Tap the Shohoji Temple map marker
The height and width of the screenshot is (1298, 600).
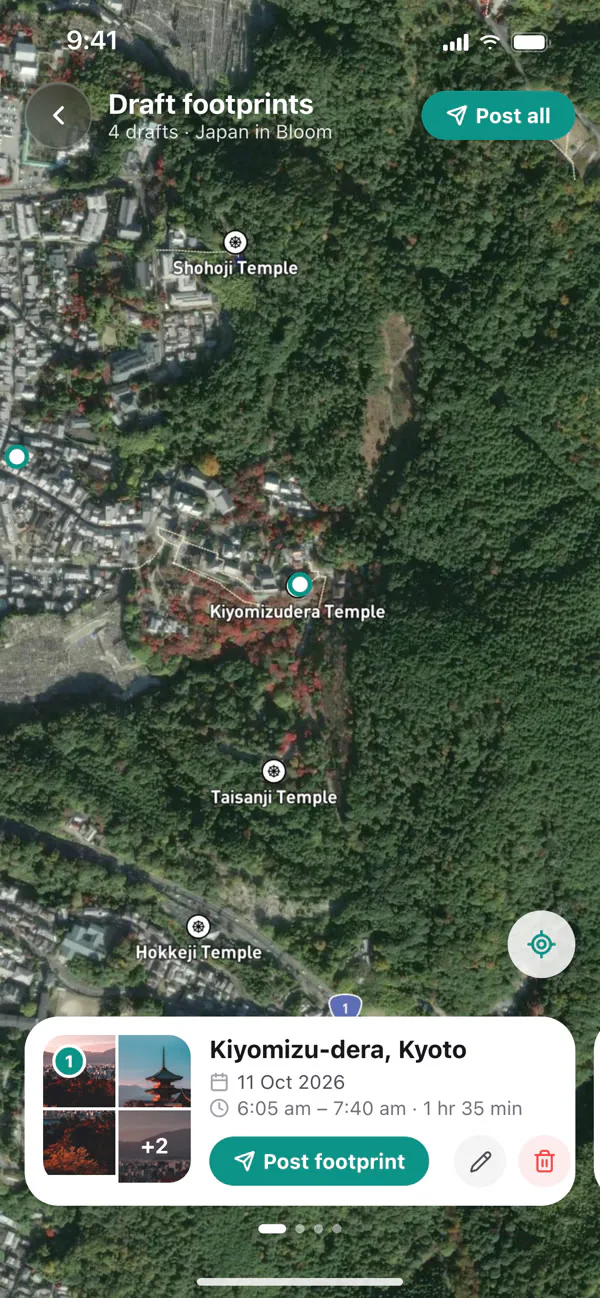pos(235,241)
